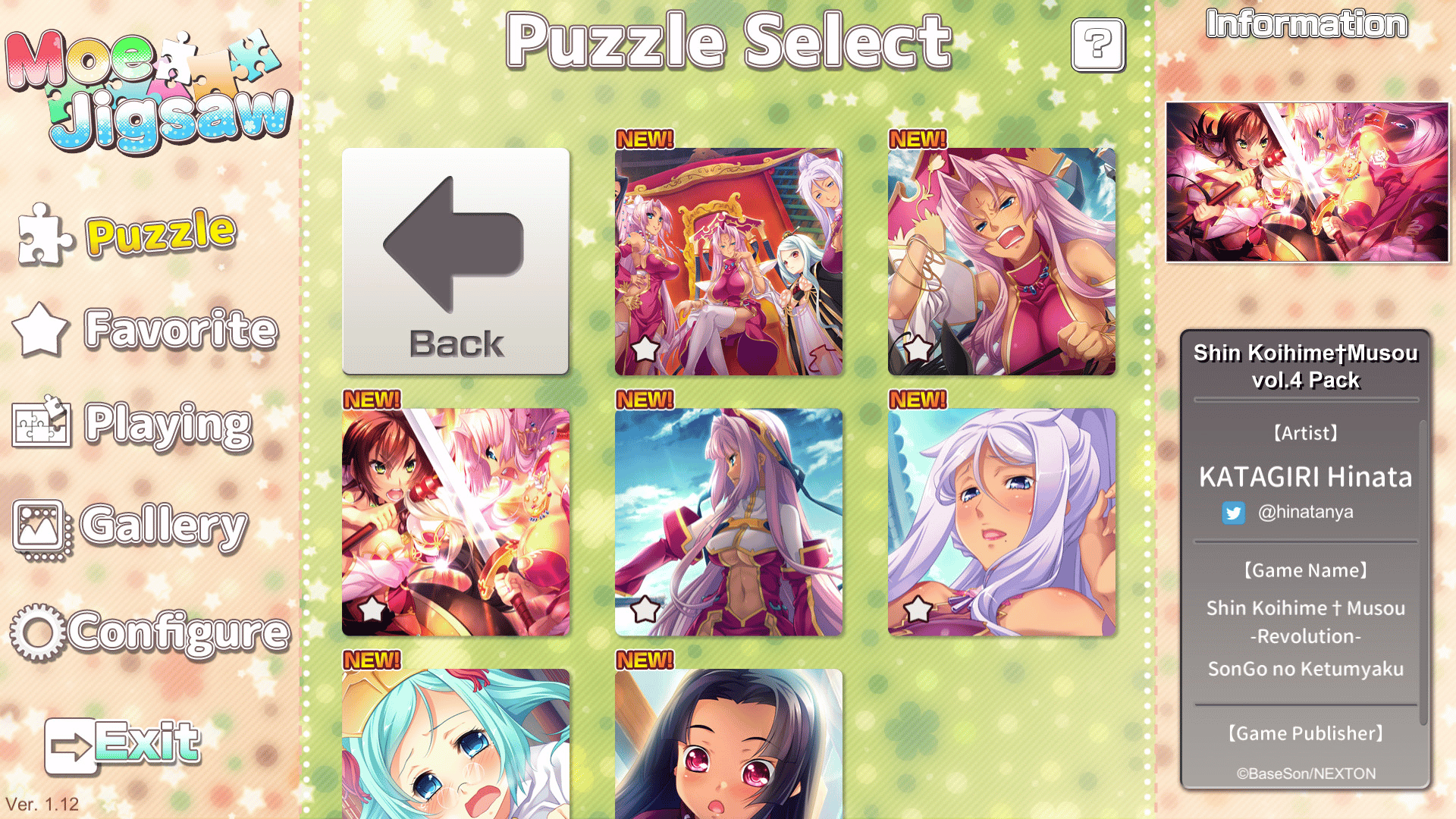Open the question mark help button
Image resolution: width=1456 pixels, height=819 pixels.
point(1097,45)
